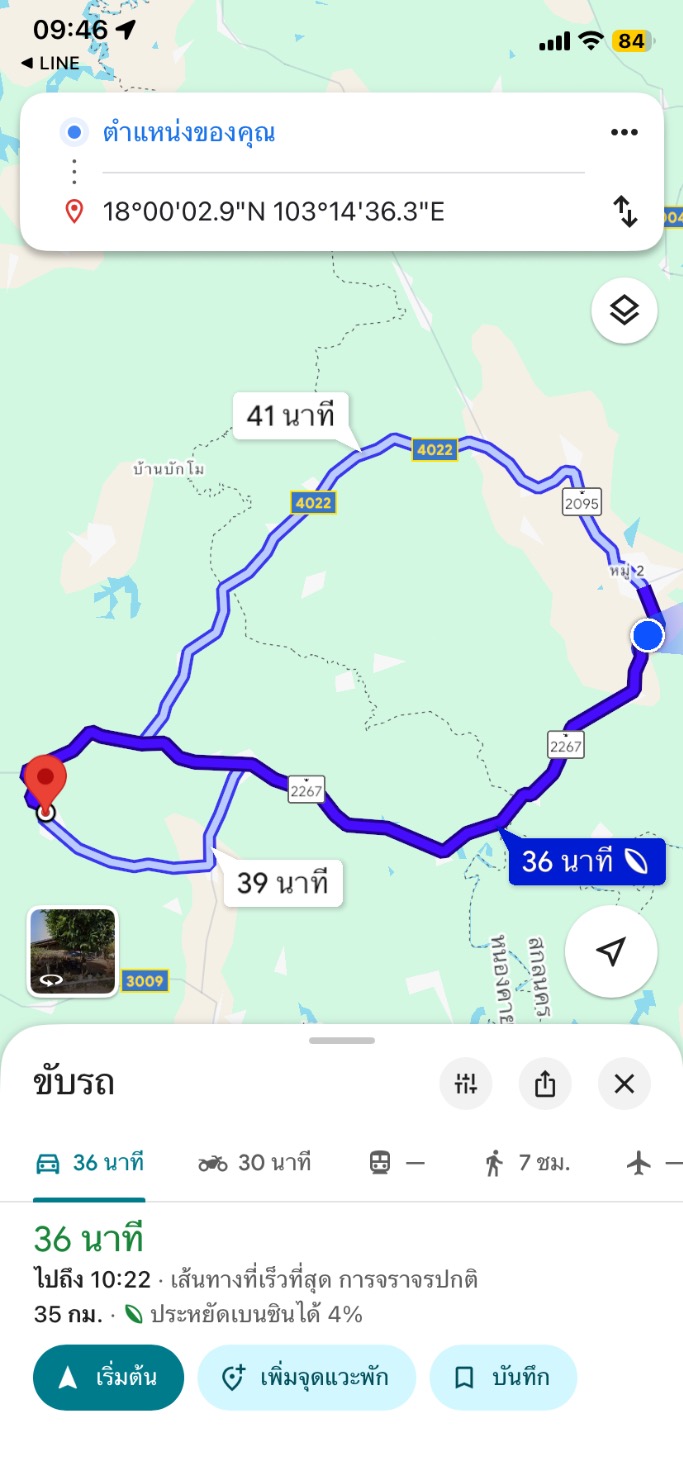The height and width of the screenshot is (1480, 683).
Task: Open the map layers selector
Action: (x=624, y=311)
